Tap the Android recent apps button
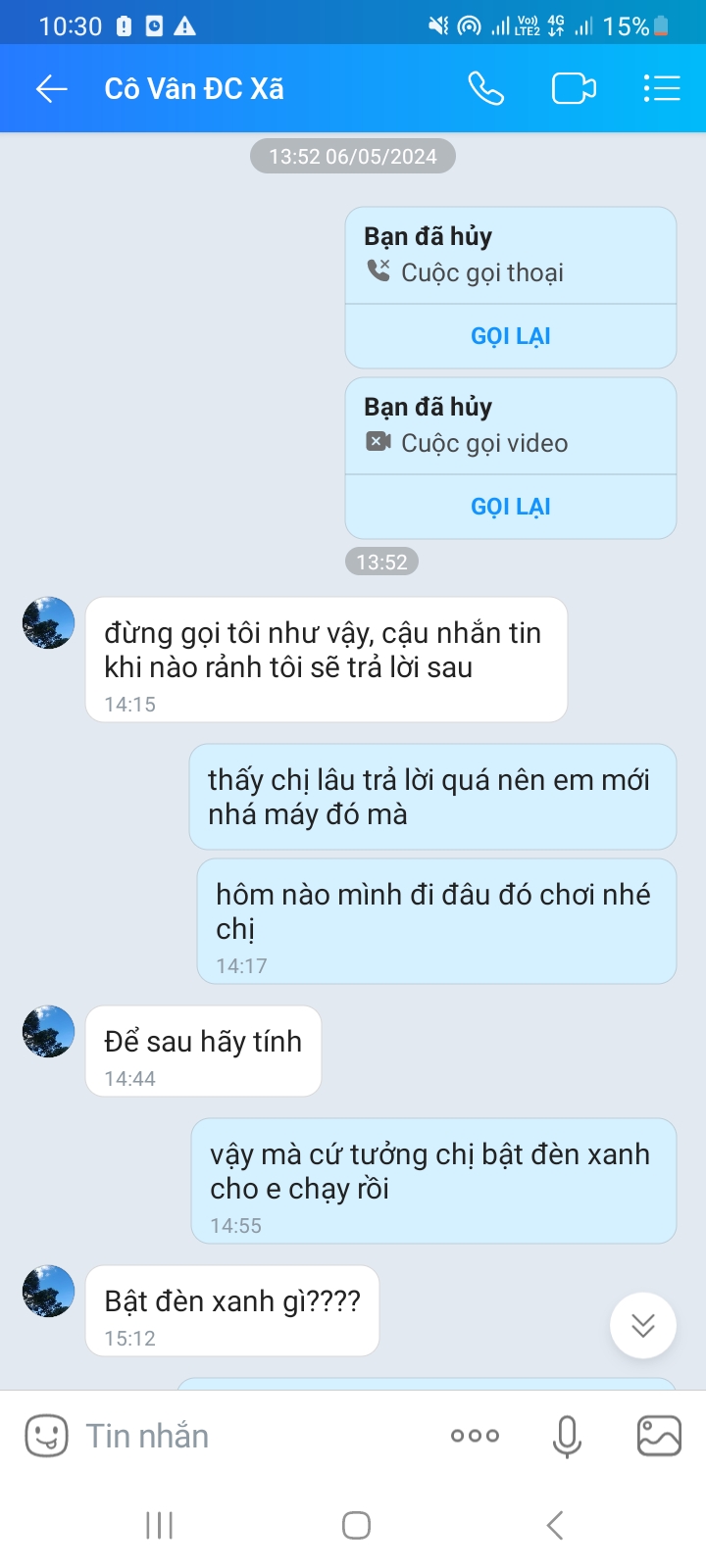 [x=158, y=1525]
